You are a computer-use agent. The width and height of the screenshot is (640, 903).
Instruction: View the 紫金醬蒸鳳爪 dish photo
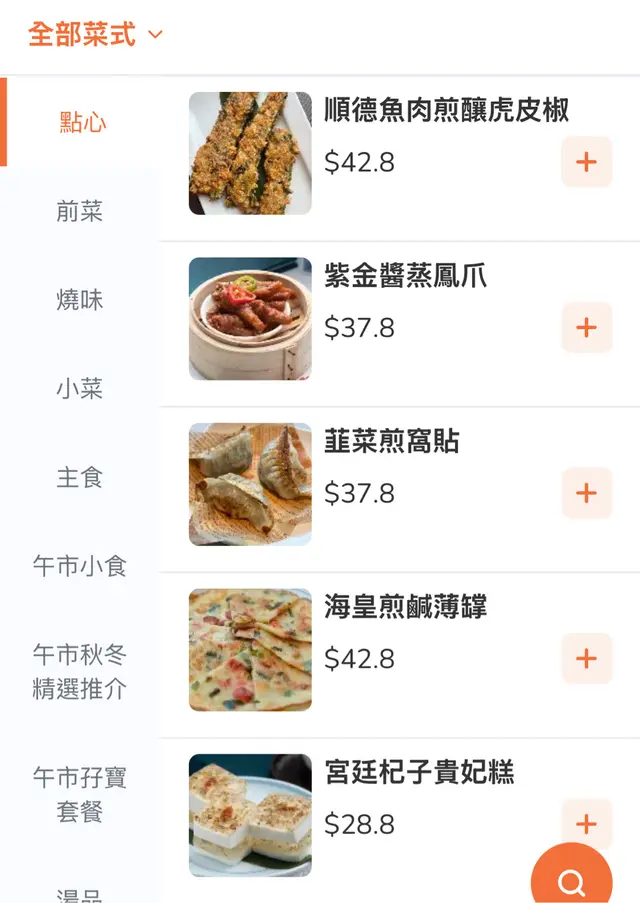pyautogui.click(x=250, y=319)
